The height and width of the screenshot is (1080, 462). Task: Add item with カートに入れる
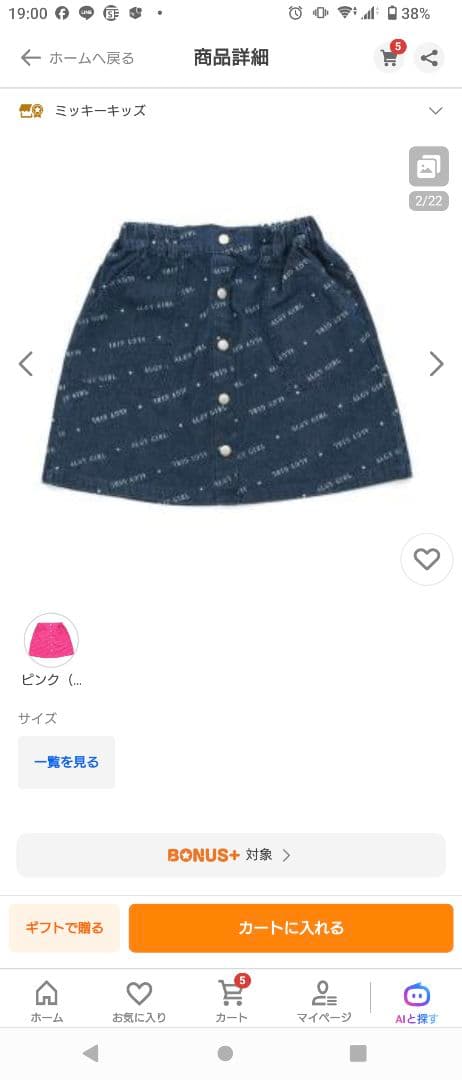pos(291,928)
